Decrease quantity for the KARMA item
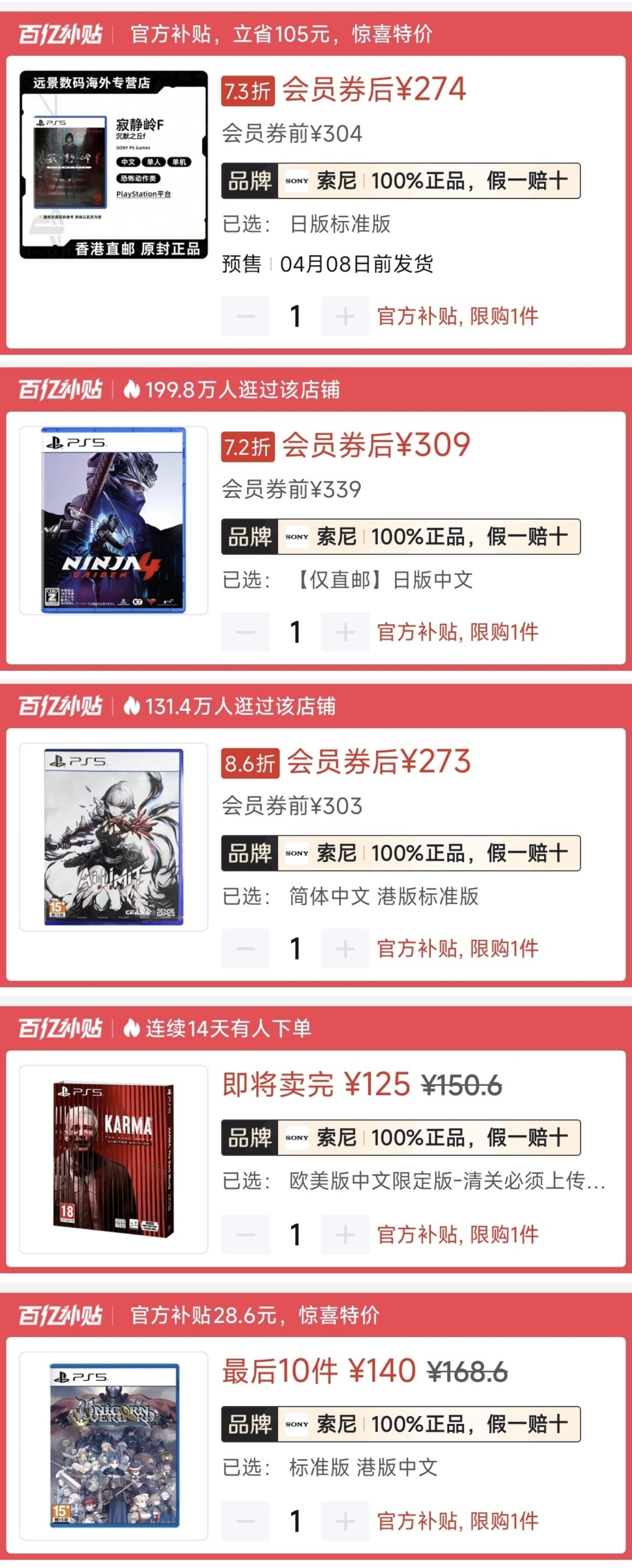 coord(245,1234)
